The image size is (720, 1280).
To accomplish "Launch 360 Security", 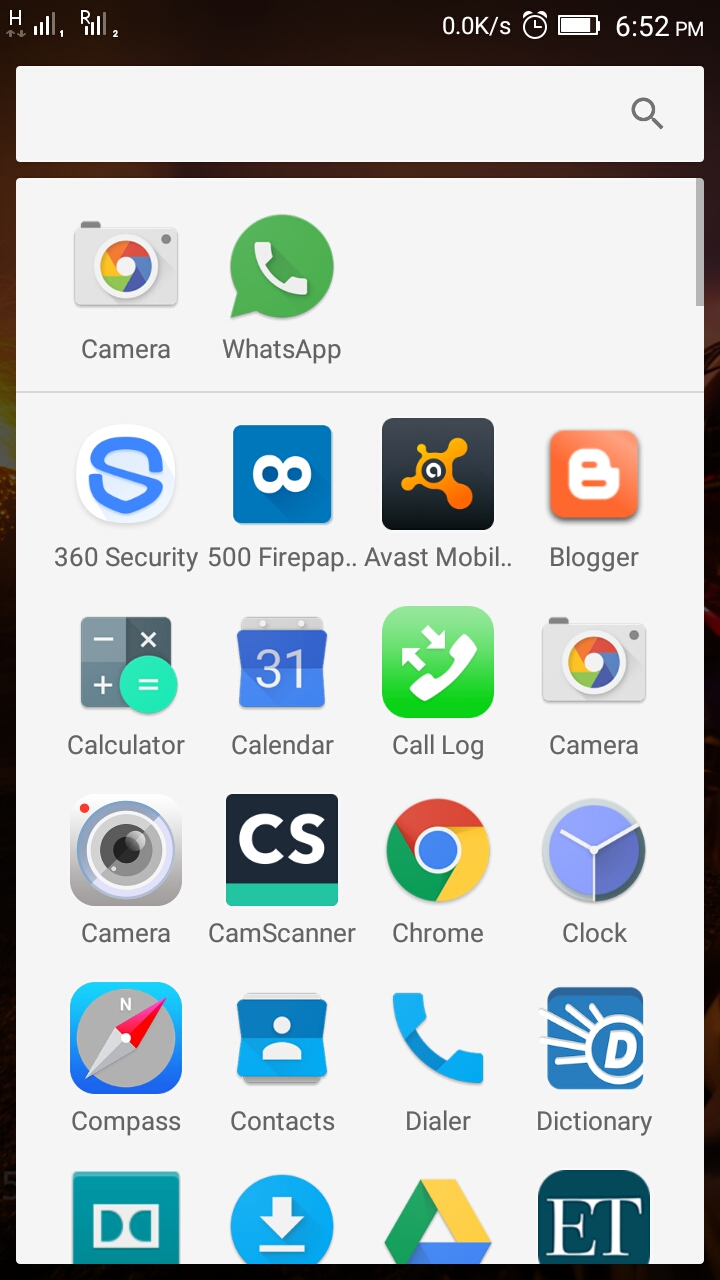I will pyautogui.click(x=125, y=474).
